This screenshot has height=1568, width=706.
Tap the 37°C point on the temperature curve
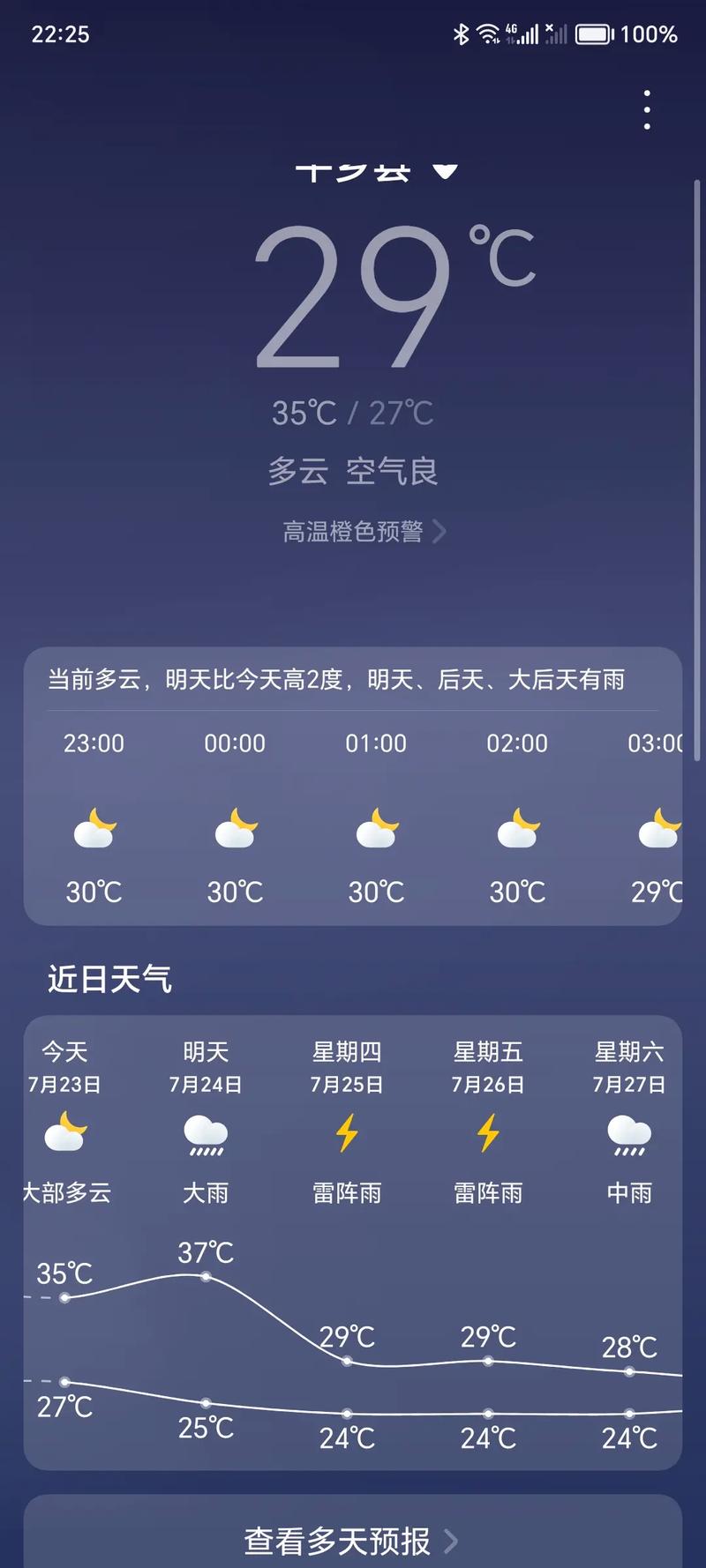pyautogui.click(x=206, y=1275)
